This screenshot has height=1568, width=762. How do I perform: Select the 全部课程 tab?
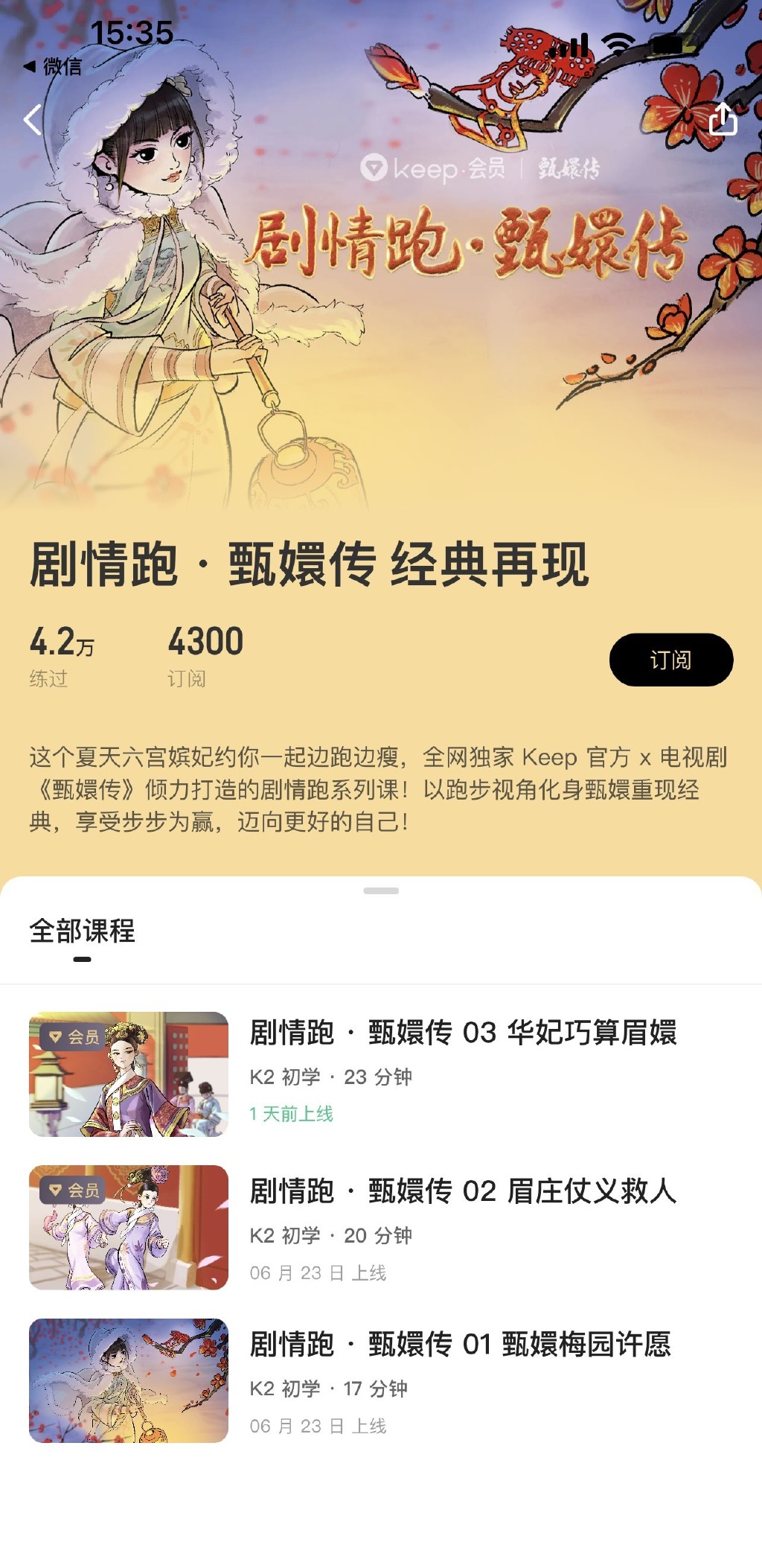pos(82,931)
